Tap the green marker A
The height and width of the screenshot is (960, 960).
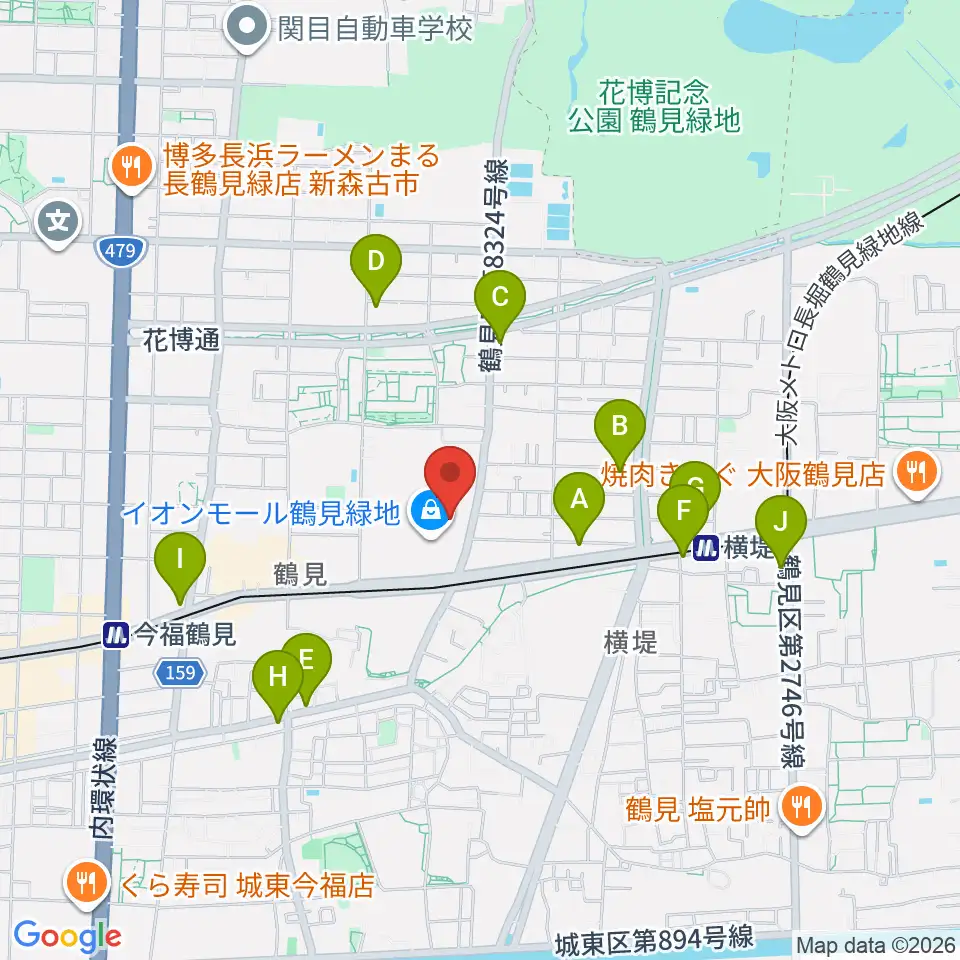click(579, 508)
